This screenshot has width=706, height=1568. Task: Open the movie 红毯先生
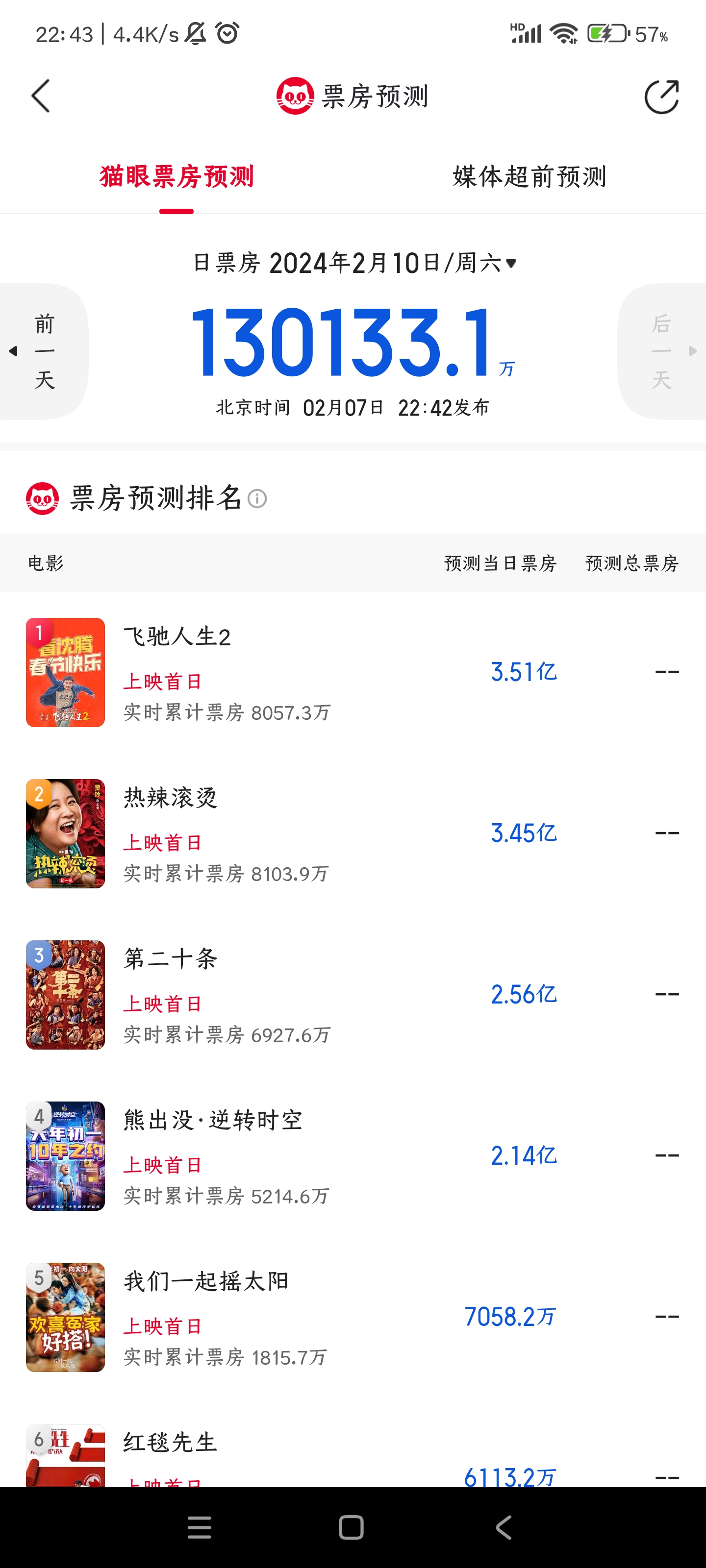pos(353,1455)
